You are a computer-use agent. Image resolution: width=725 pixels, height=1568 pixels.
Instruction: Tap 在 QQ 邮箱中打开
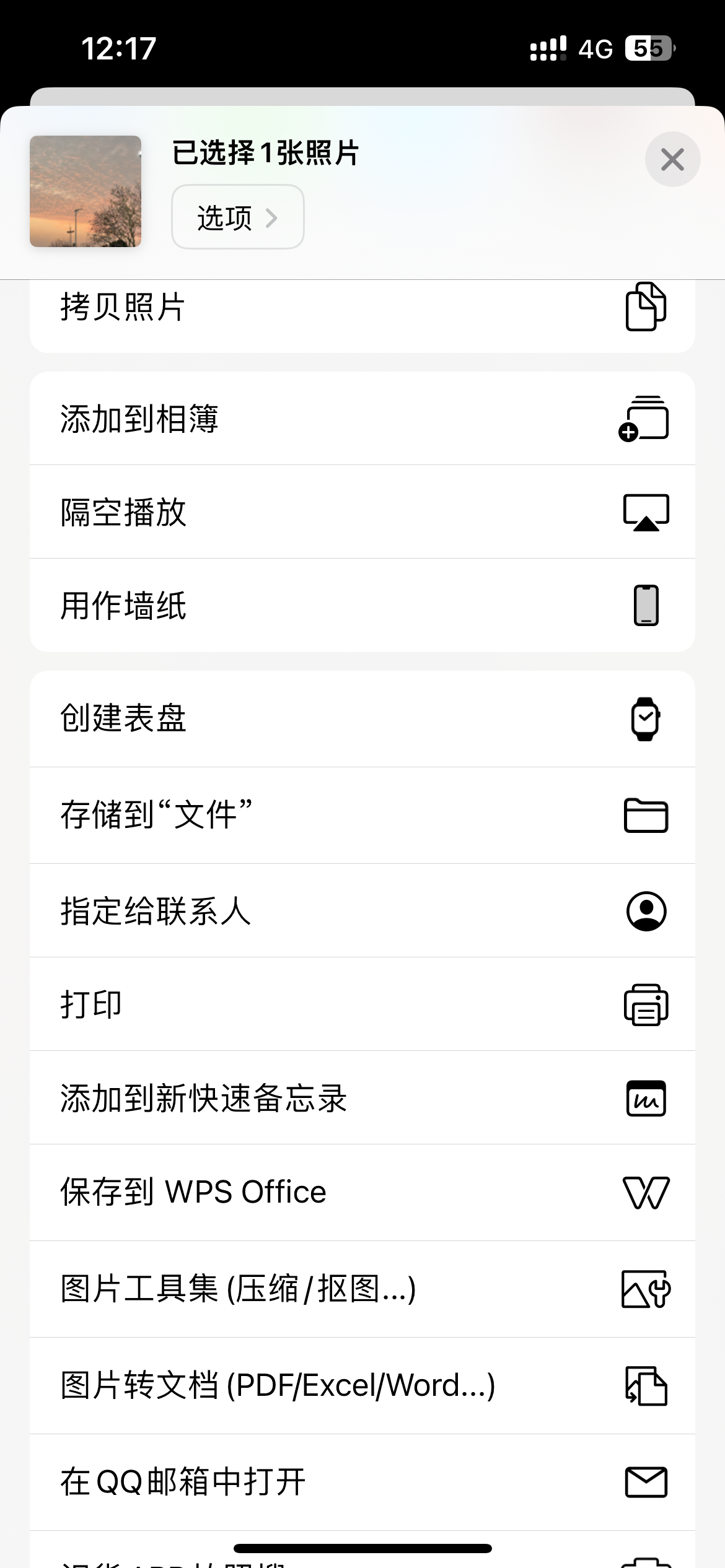(x=362, y=1482)
